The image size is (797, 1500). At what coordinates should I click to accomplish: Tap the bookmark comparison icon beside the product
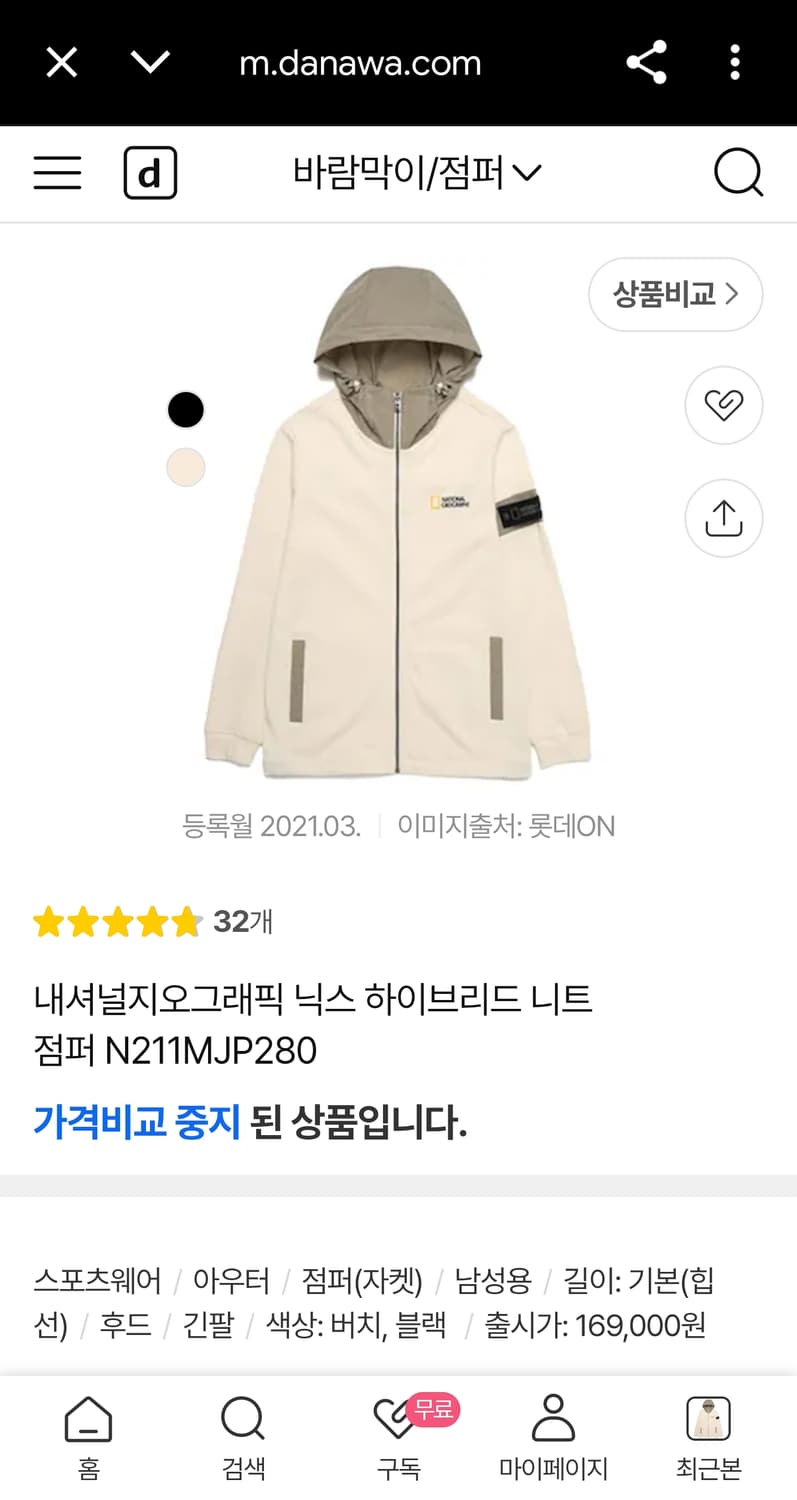point(723,405)
